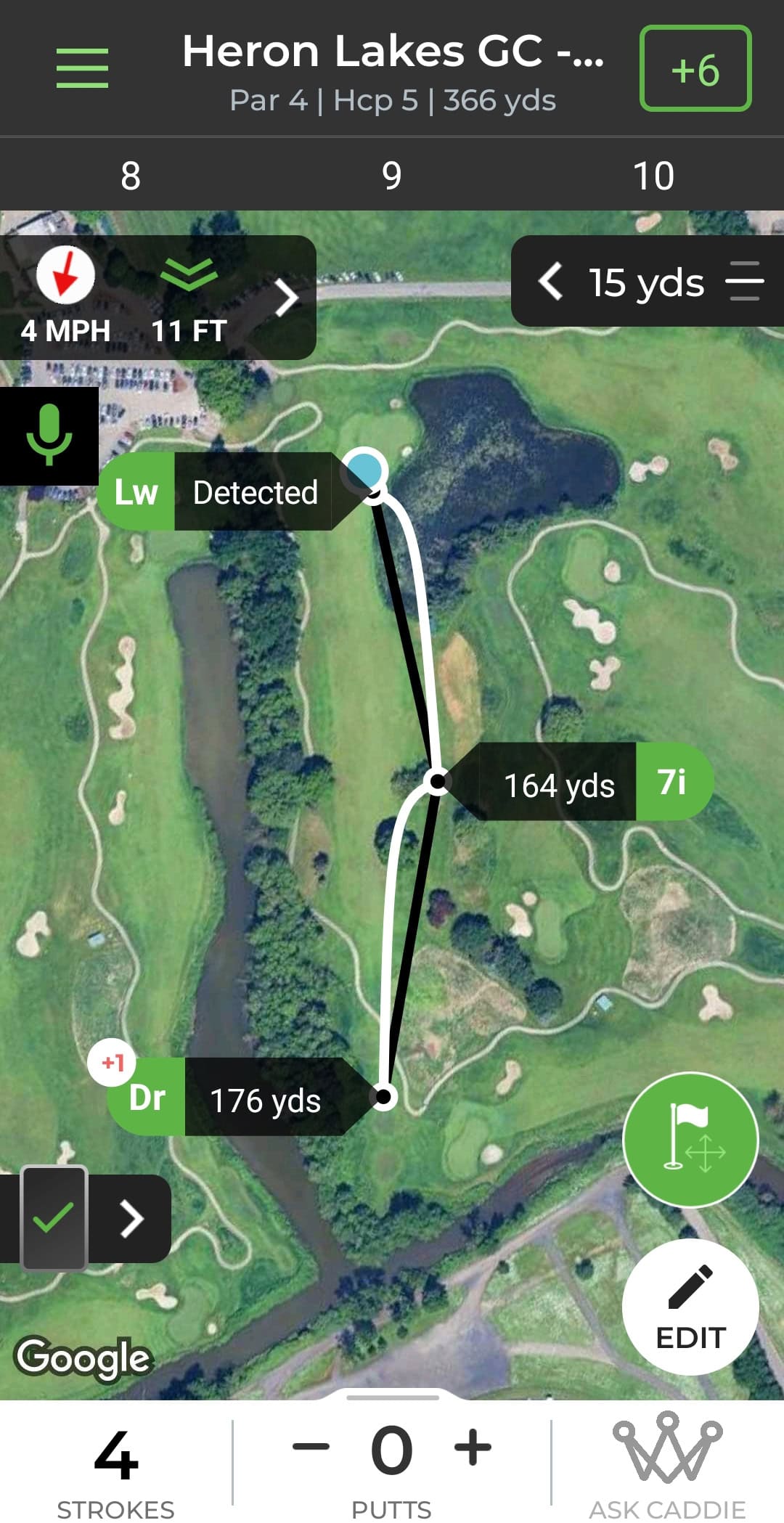Expand the wind and elevation panel
Image resolution: width=784 pixels, height=1523 pixels.
[287, 298]
